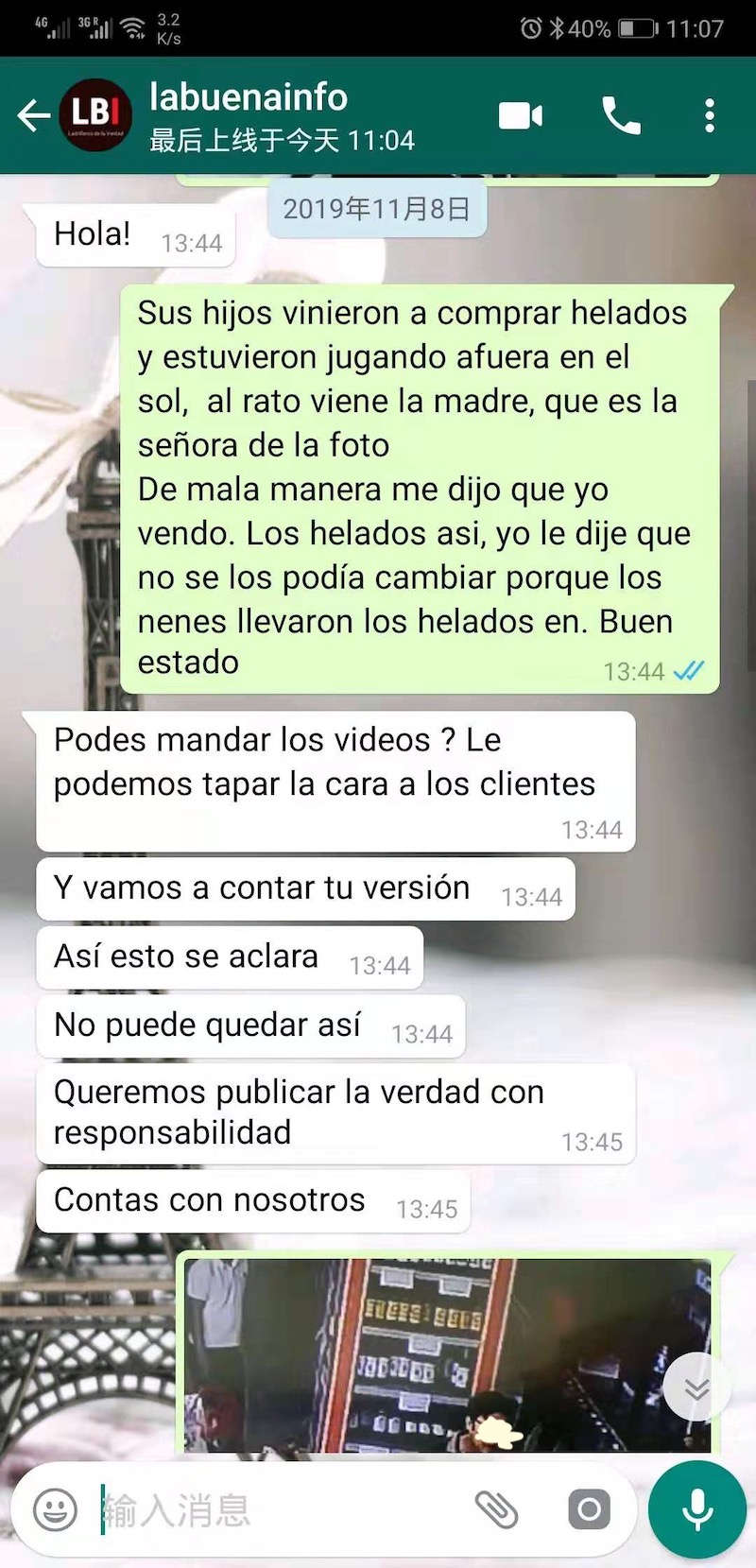756x1568 pixels.
Task: Start a video call with labuenainfo
Action: point(521,115)
